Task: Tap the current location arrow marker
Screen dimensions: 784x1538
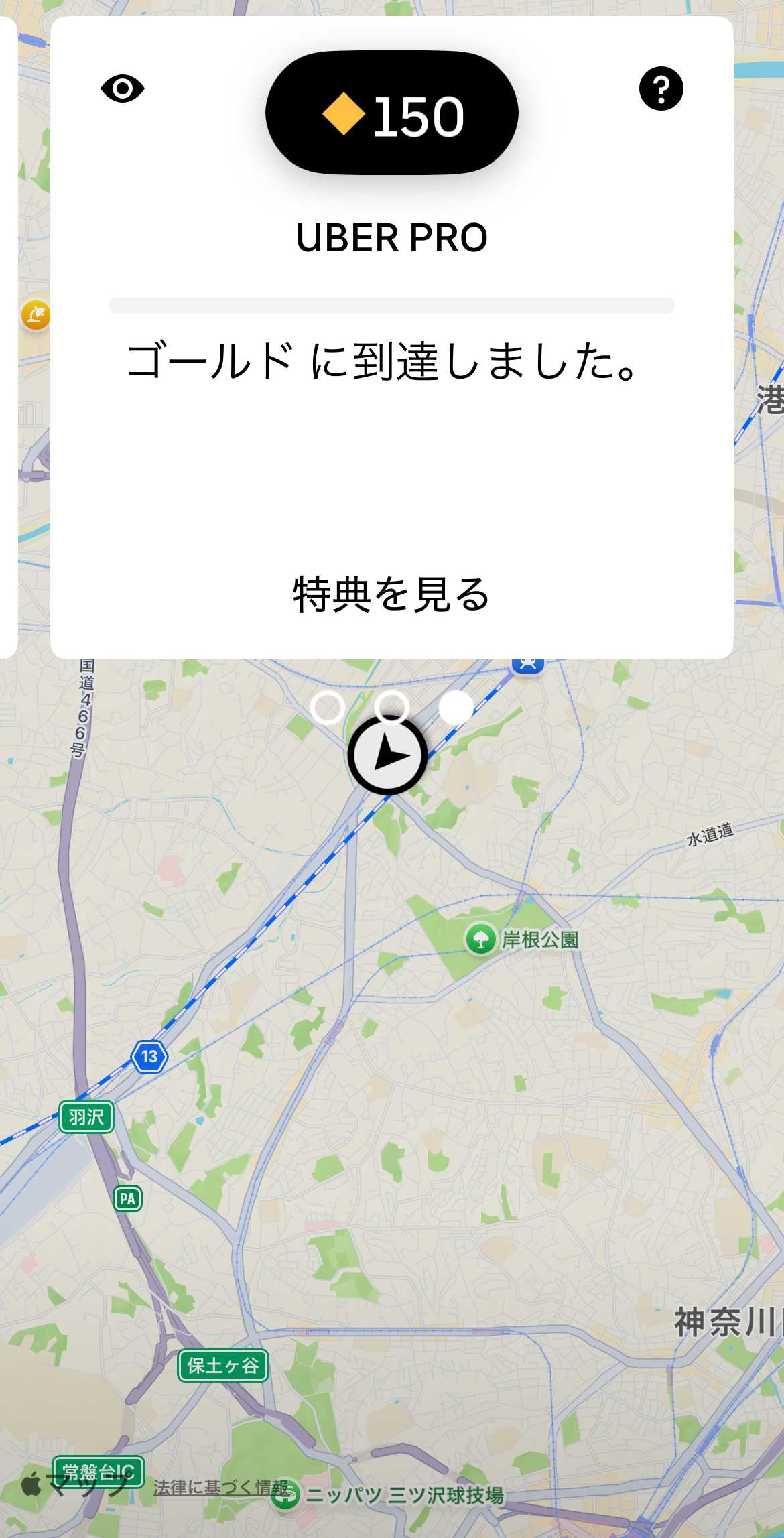Action: [387, 755]
